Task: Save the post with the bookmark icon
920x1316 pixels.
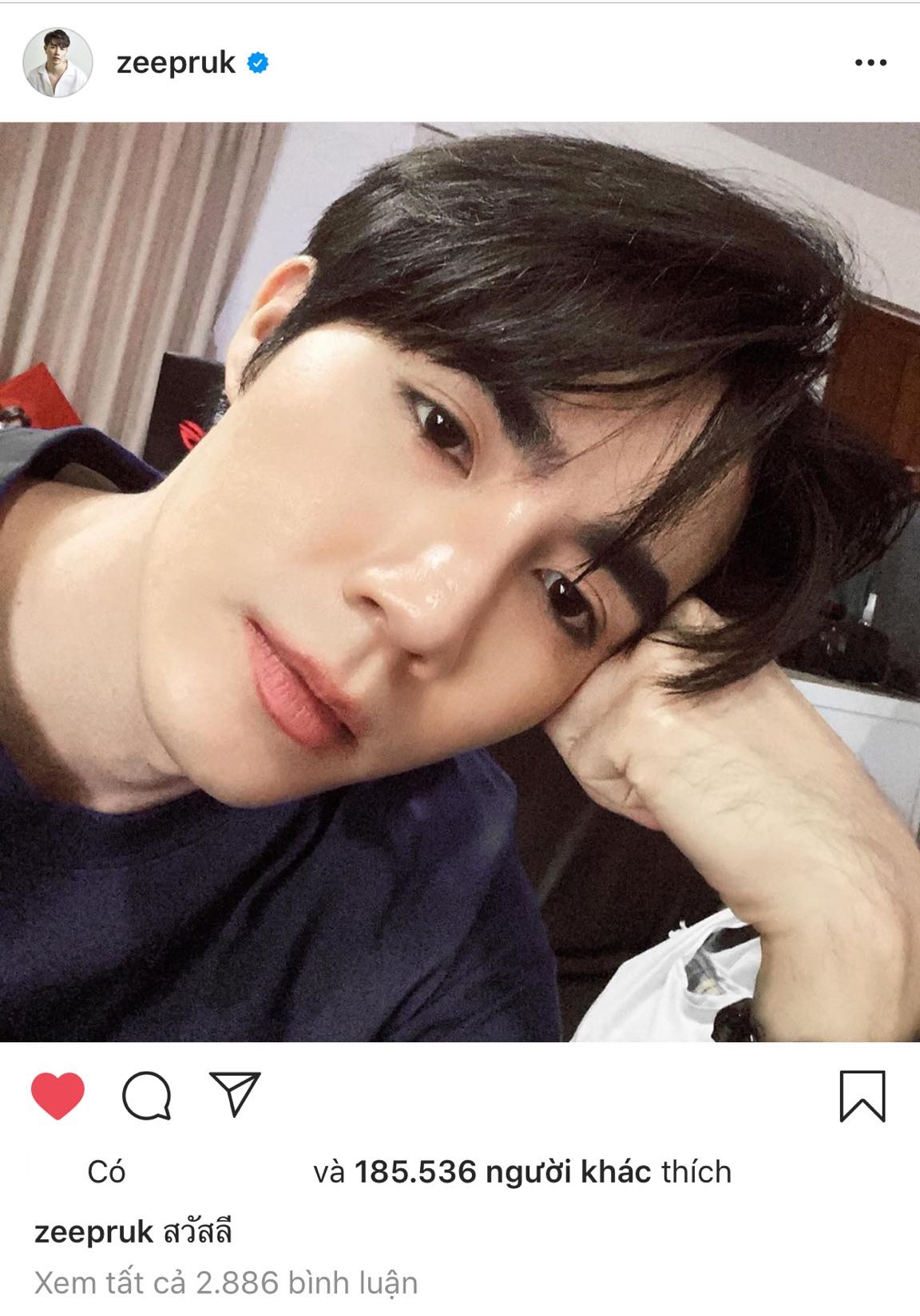Action: click(x=862, y=1096)
